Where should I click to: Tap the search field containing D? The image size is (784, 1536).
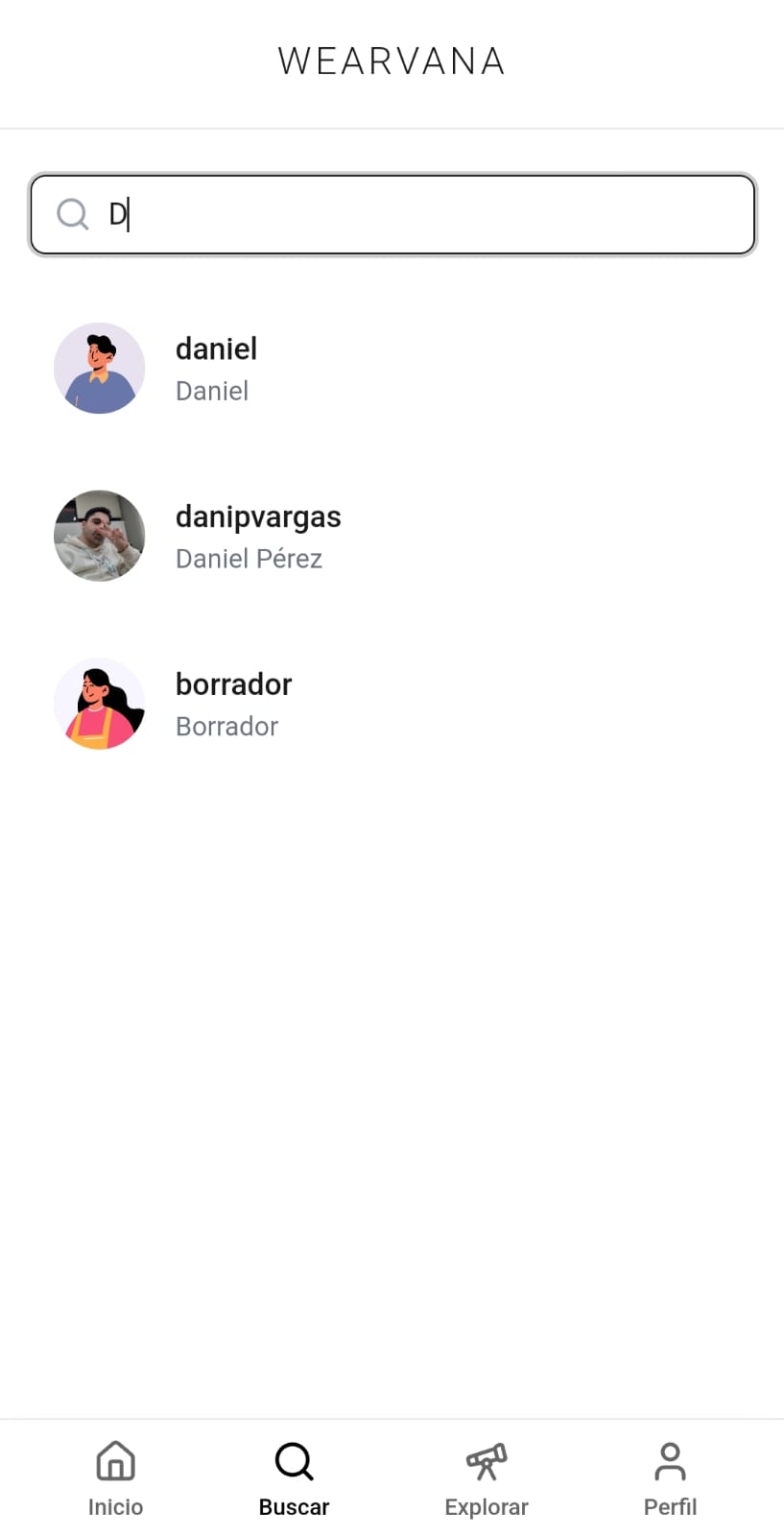(392, 214)
